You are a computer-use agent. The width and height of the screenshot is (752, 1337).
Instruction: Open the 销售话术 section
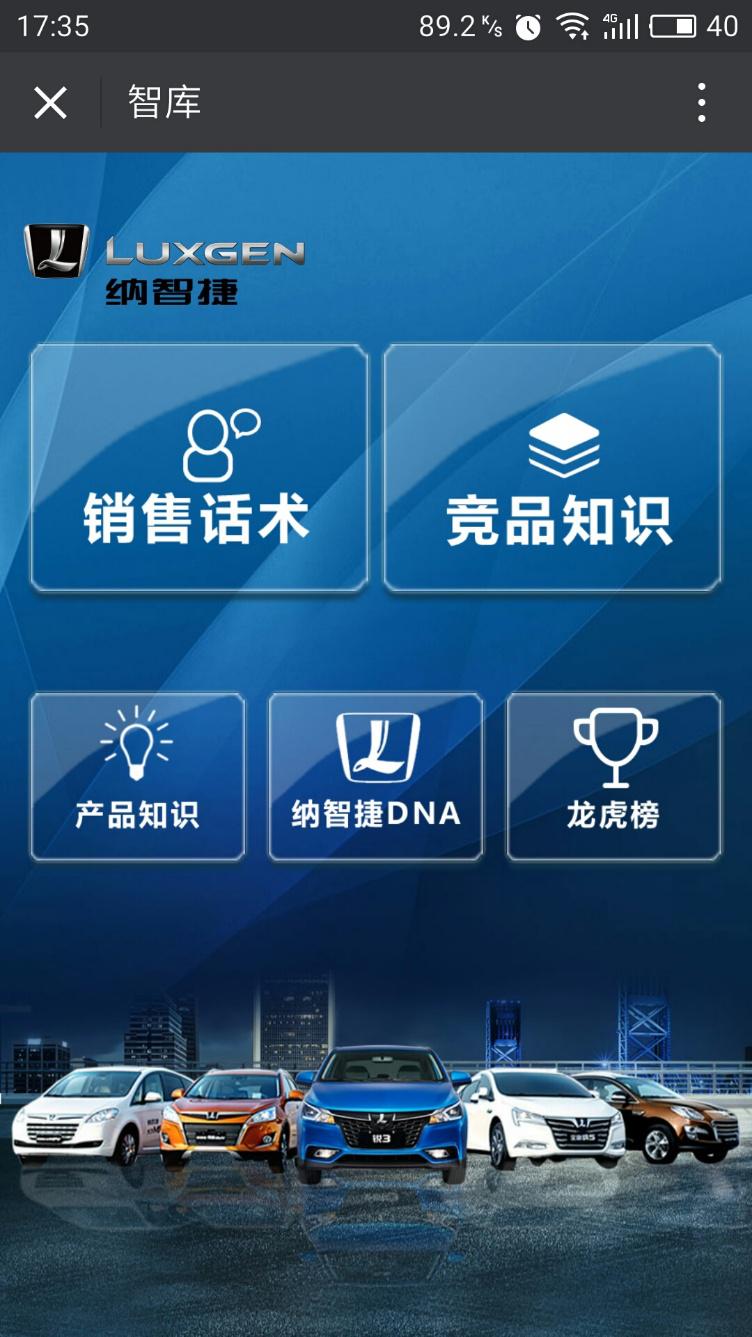tap(199, 468)
